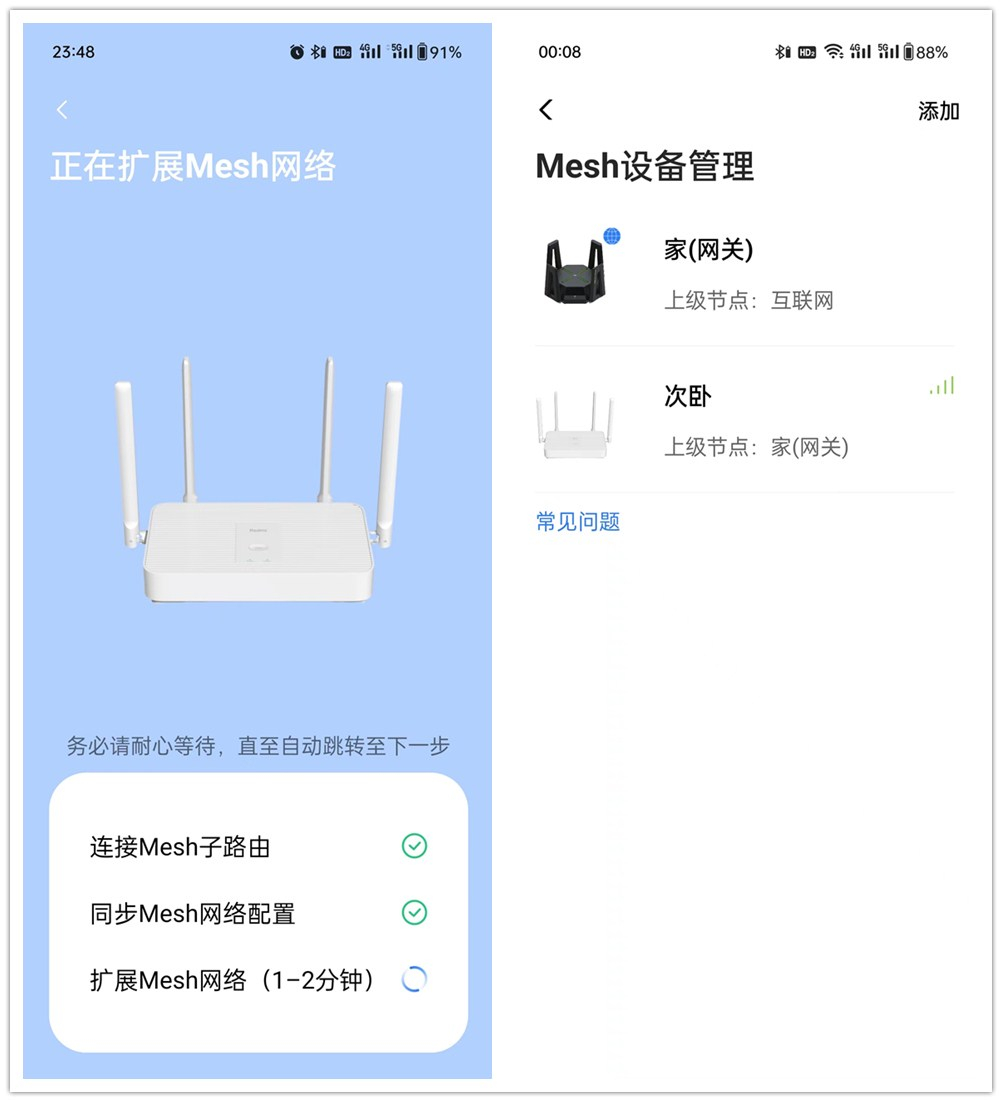Tap 添加 to add a new device
Viewport: 1002px width, 1102px height.
pos(938,112)
